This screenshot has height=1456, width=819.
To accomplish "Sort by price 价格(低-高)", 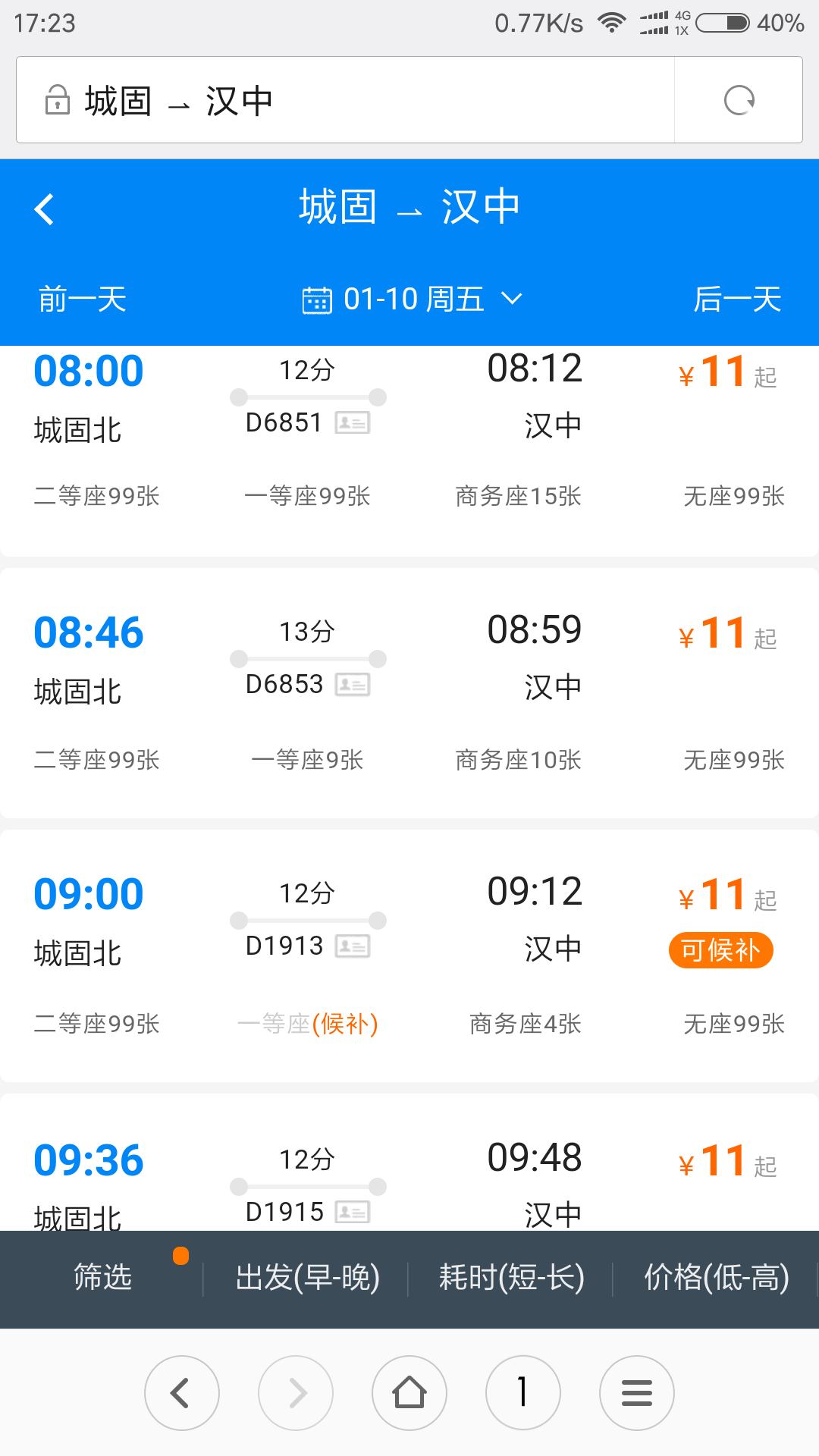I will point(716,1277).
